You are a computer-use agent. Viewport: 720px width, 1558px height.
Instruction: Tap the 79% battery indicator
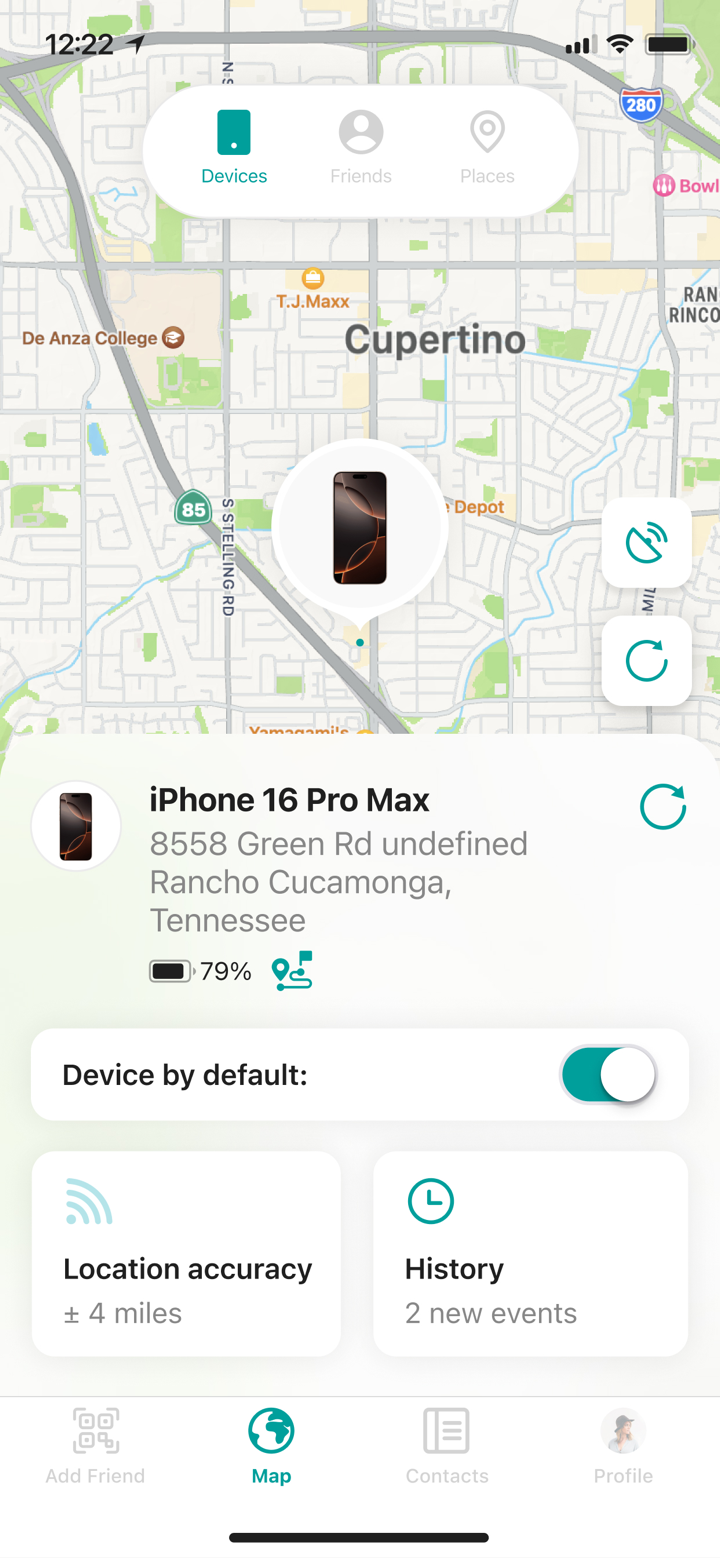pos(200,970)
